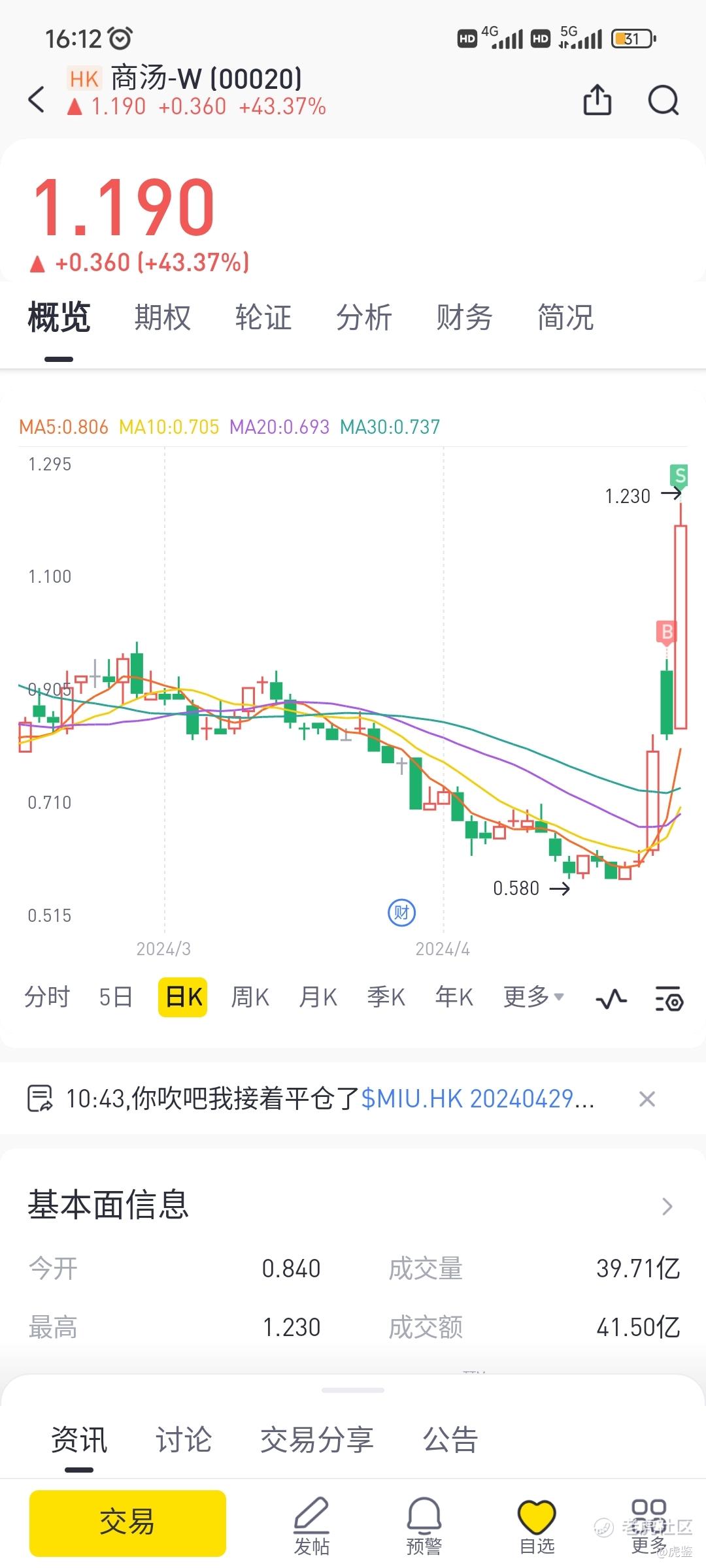The width and height of the screenshot is (706, 1568).
Task: Share this stock page
Action: 597,99
